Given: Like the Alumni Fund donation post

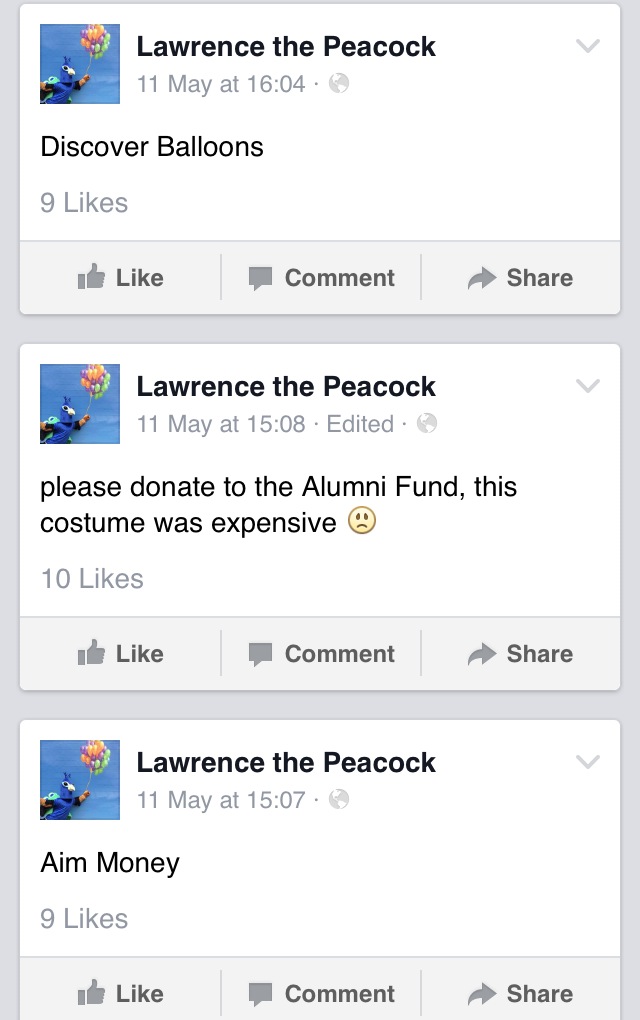Looking at the screenshot, I should pos(120,654).
